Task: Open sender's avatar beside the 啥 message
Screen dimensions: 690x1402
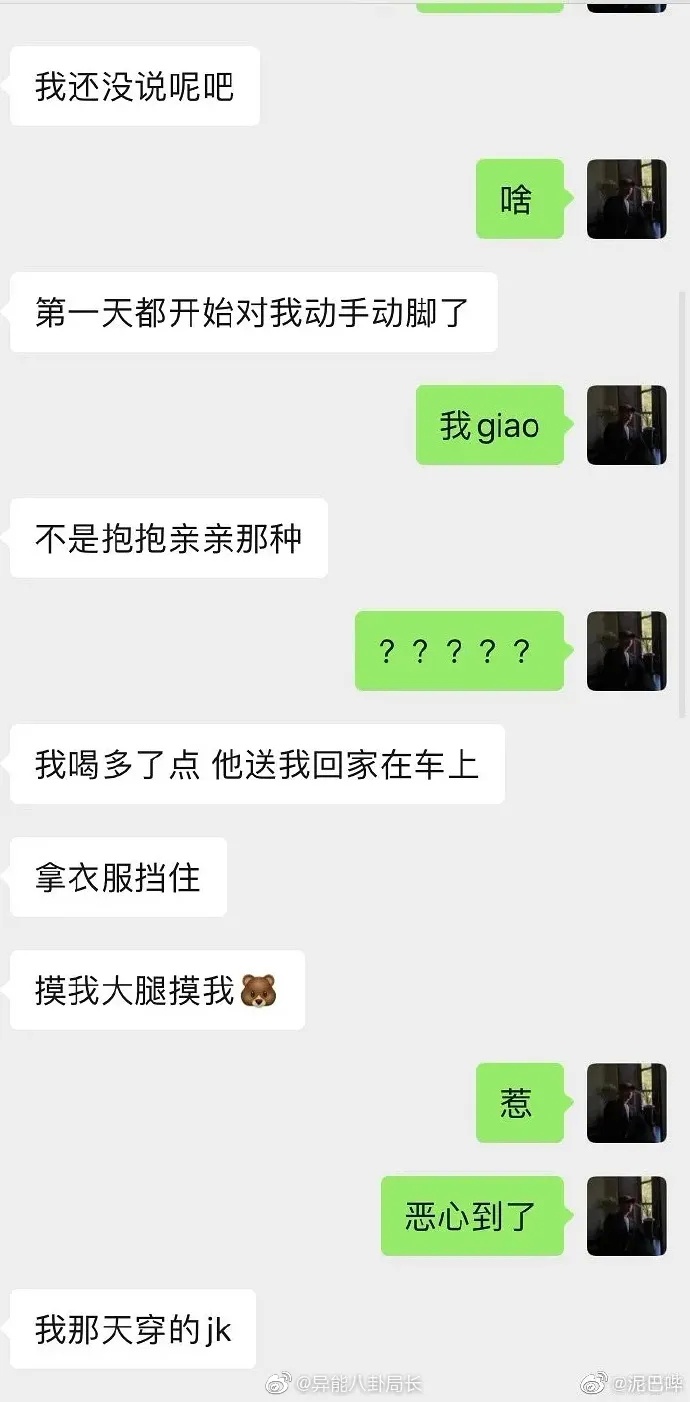Action: [626, 199]
